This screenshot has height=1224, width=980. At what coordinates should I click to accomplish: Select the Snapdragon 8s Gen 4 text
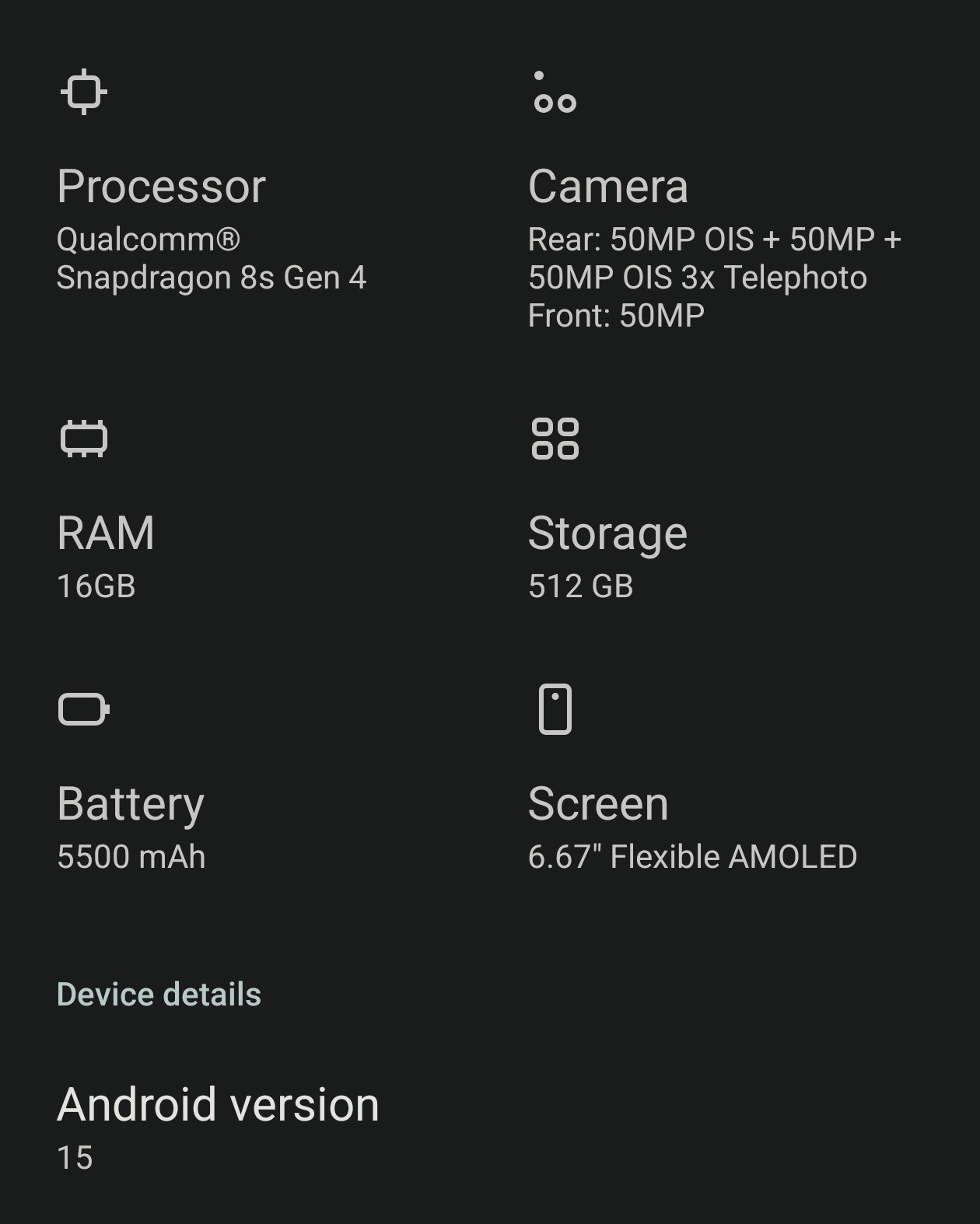[x=213, y=278]
